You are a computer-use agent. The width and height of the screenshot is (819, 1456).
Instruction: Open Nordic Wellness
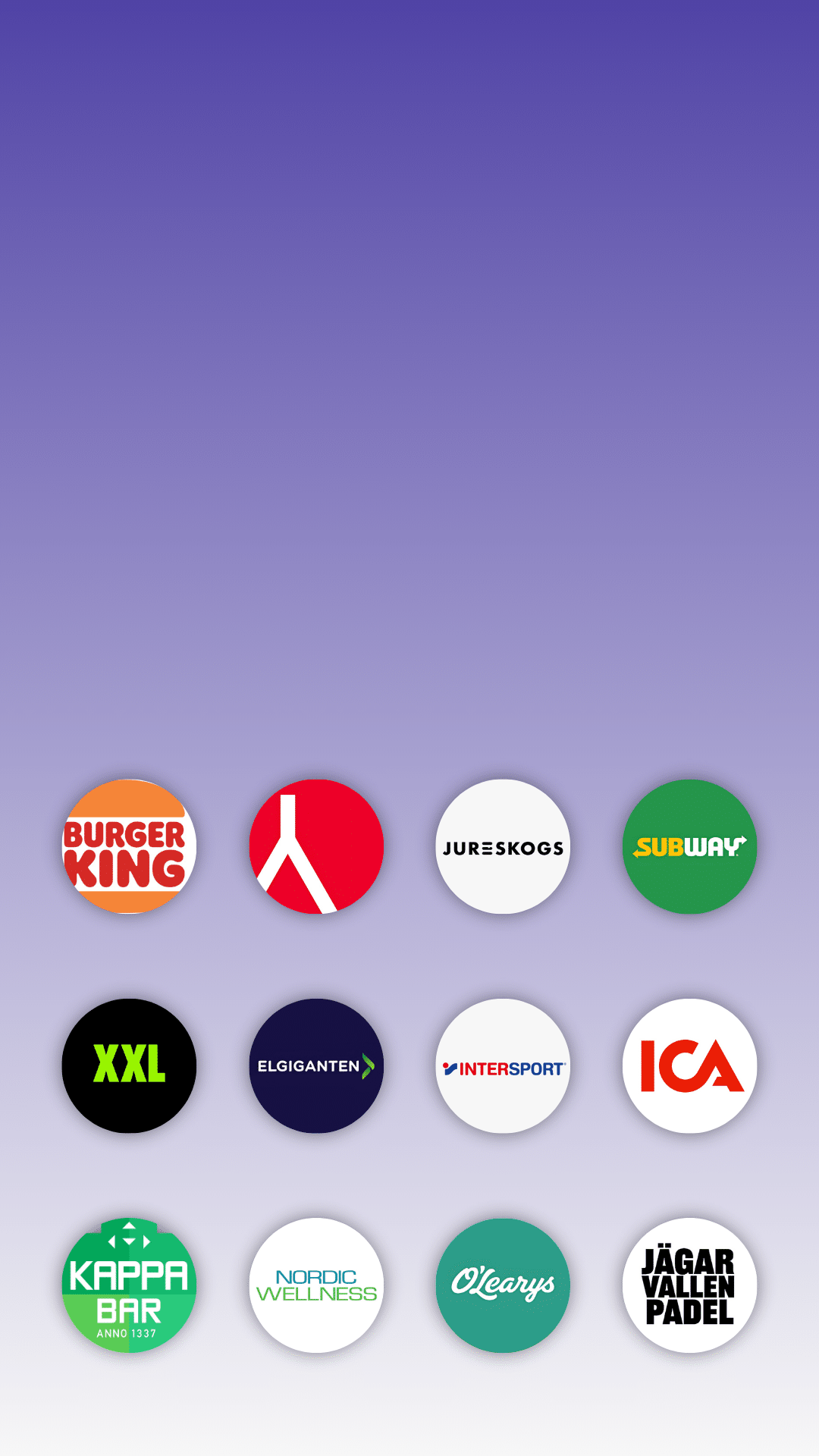[316, 1285]
